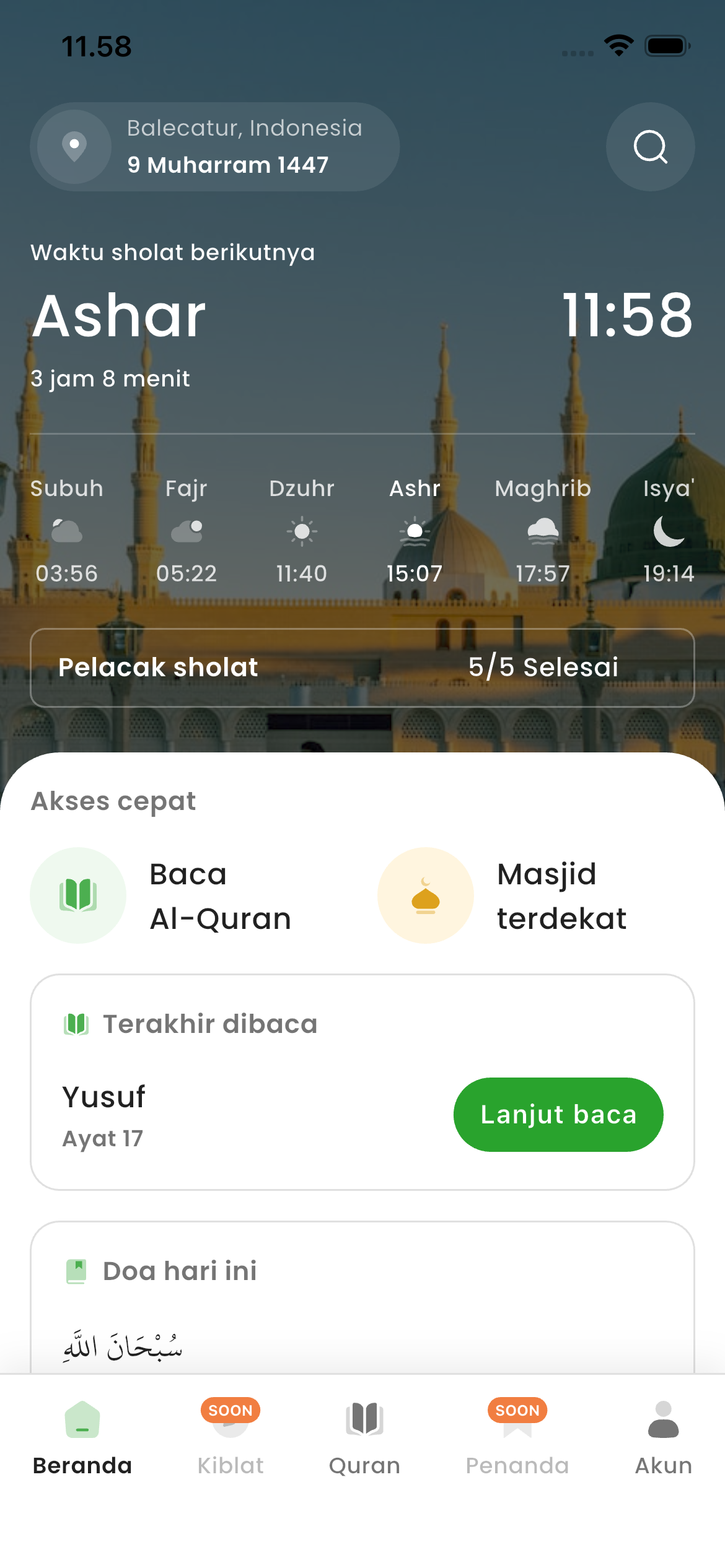
Task: Select Ashr in the prayer times row
Action: [415, 531]
